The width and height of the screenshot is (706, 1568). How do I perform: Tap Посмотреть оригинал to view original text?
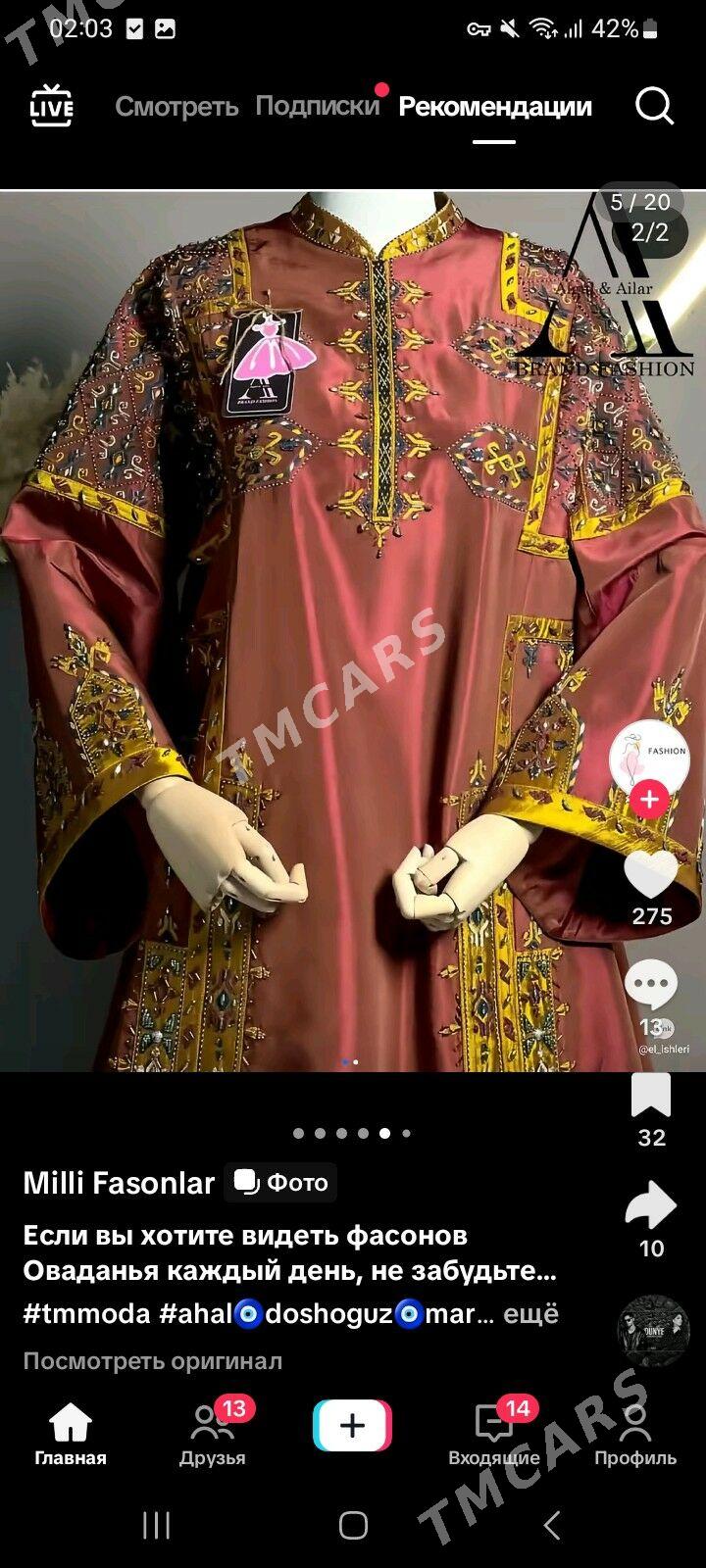pyautogui.click(x=153, y=1361)
